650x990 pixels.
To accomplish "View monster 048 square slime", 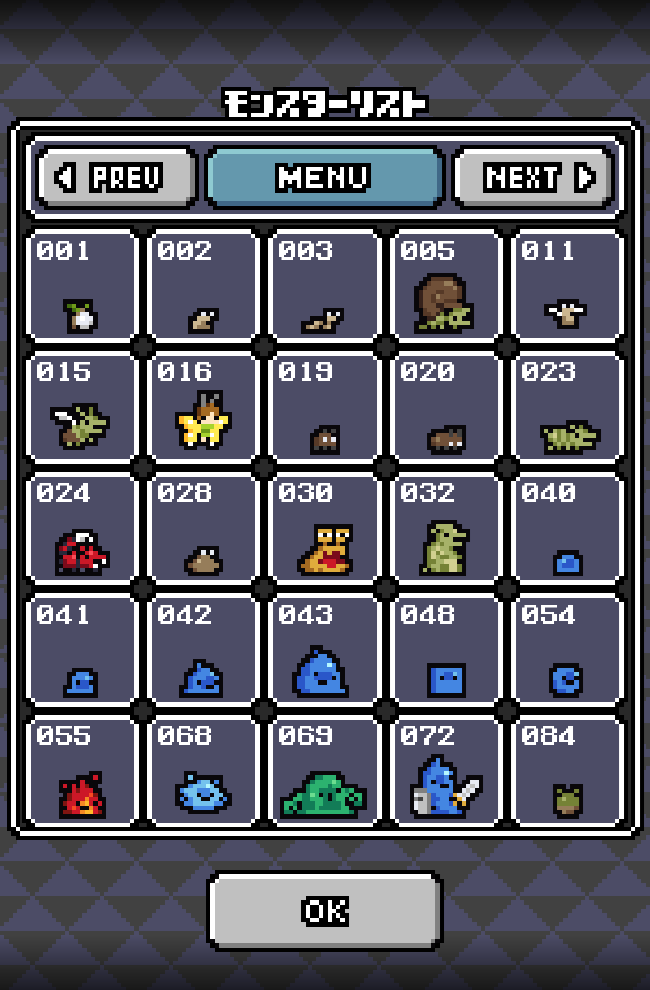I will (446, 650).
